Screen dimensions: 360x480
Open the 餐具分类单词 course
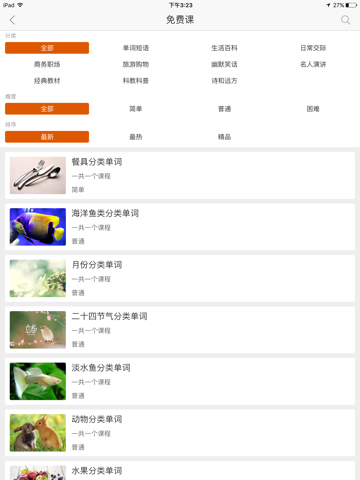180,175
